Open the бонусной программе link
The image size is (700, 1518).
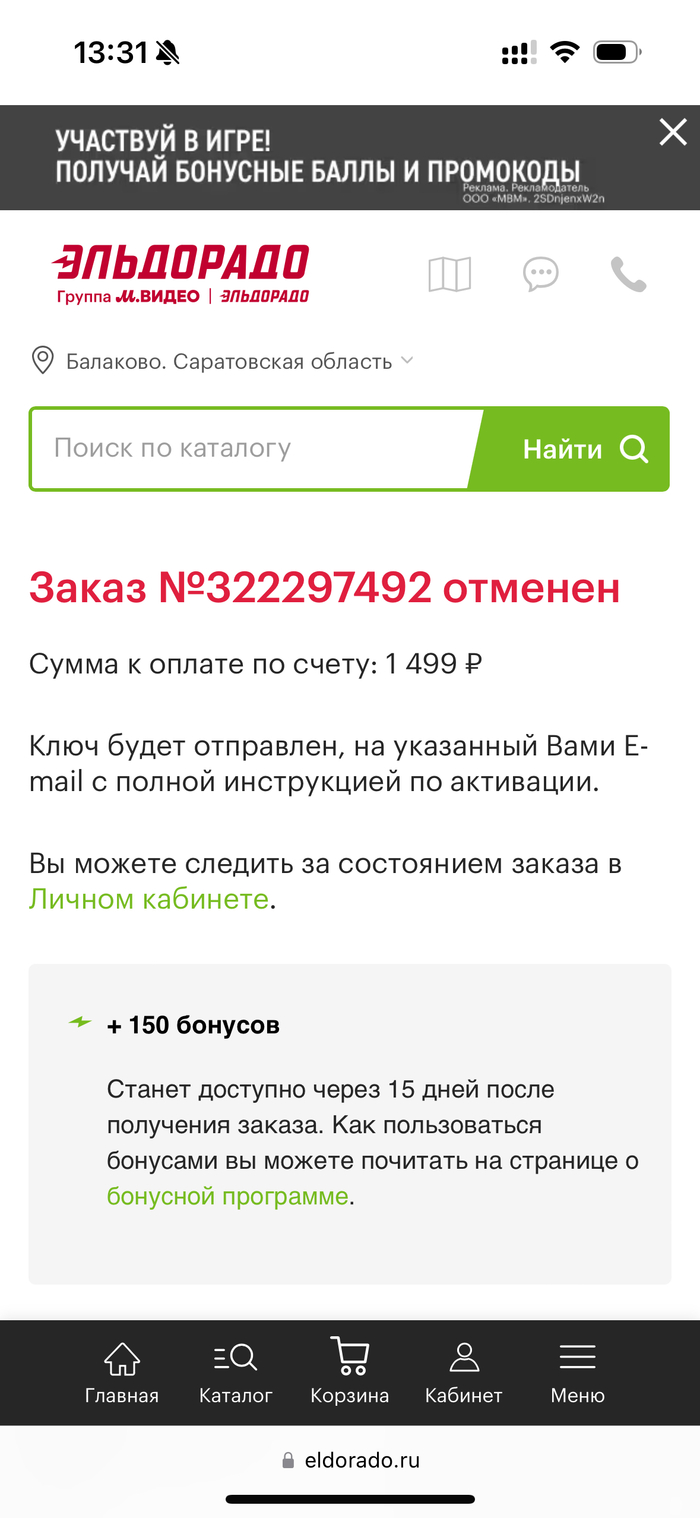(228, 1196)
